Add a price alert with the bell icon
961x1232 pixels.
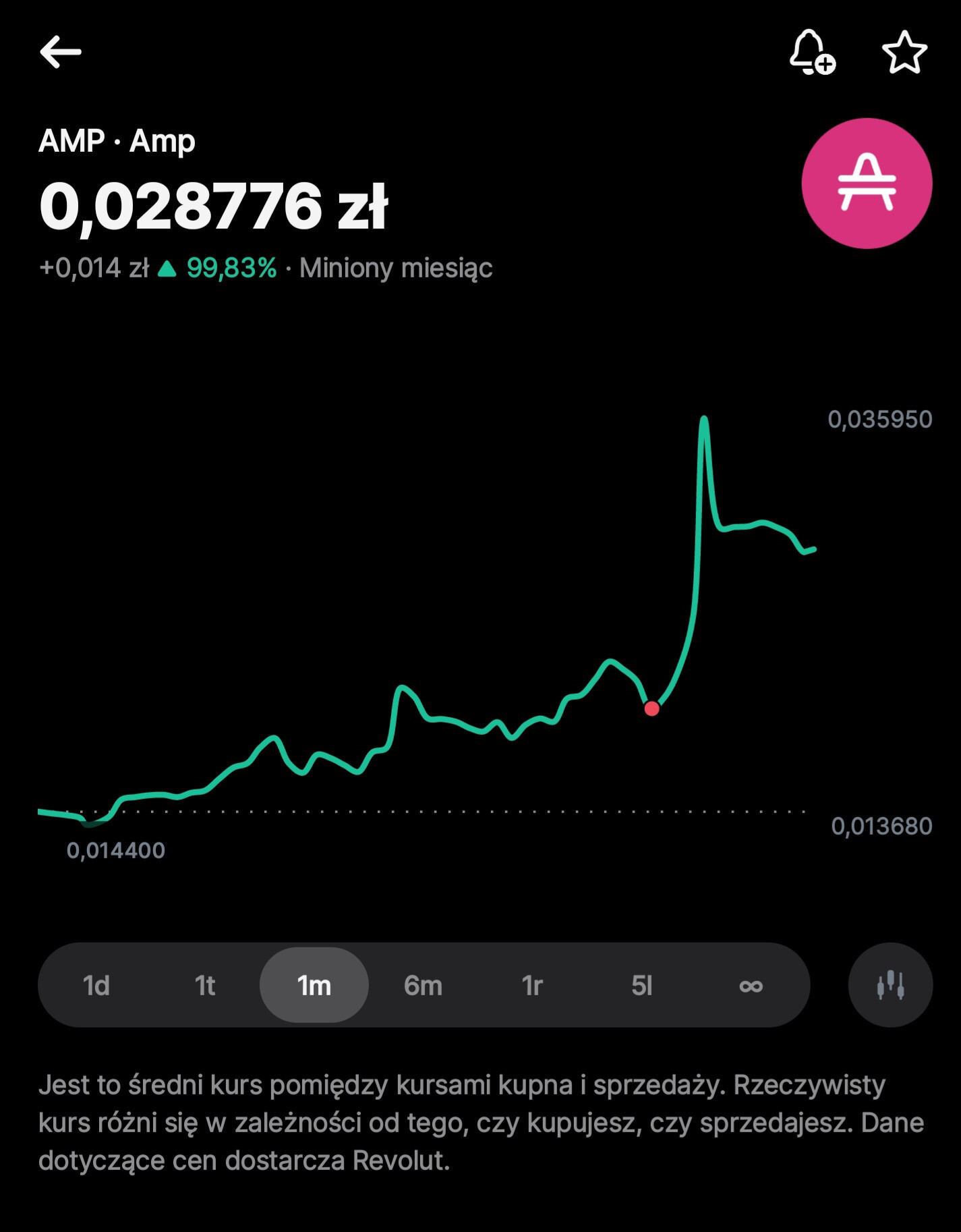click(811, 52)
